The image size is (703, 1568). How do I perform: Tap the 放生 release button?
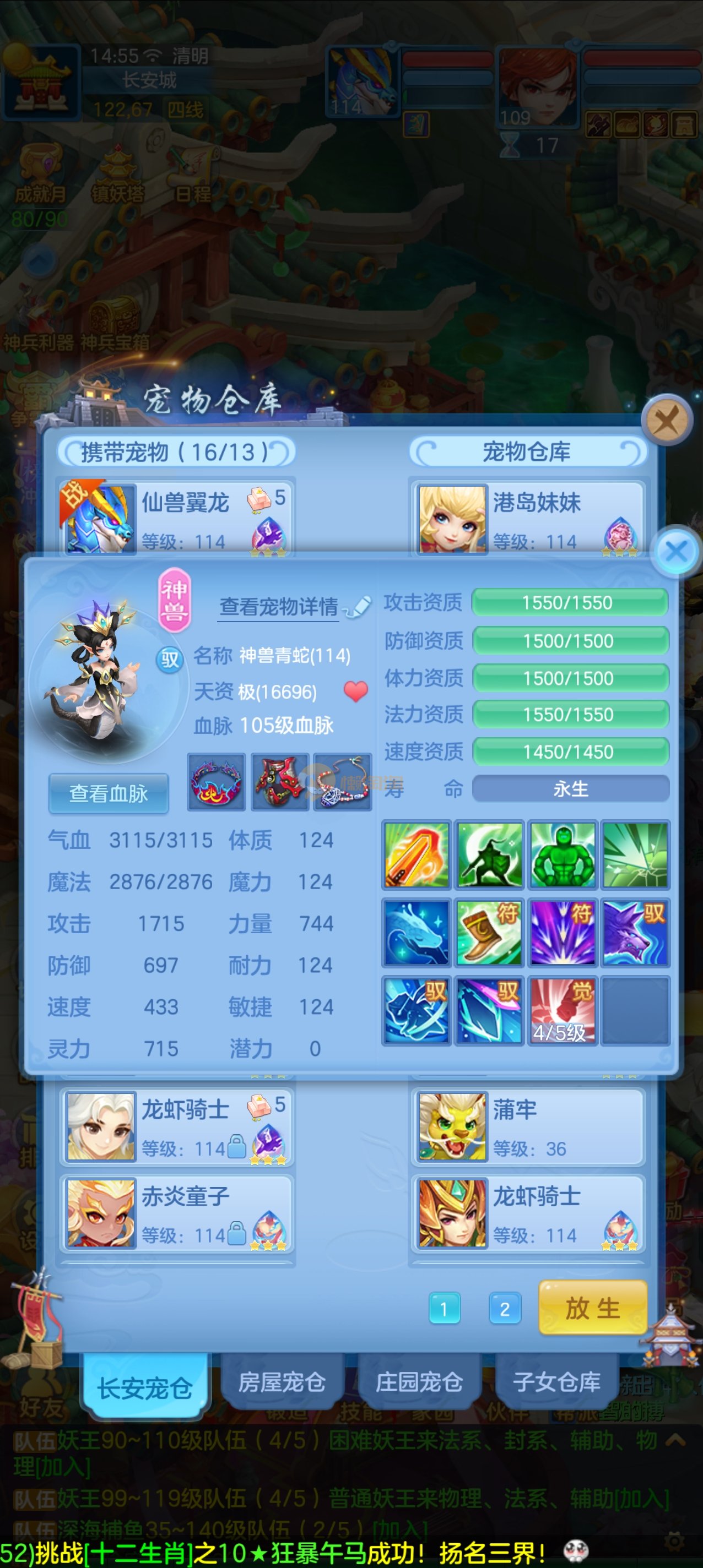click(592, 1308)
